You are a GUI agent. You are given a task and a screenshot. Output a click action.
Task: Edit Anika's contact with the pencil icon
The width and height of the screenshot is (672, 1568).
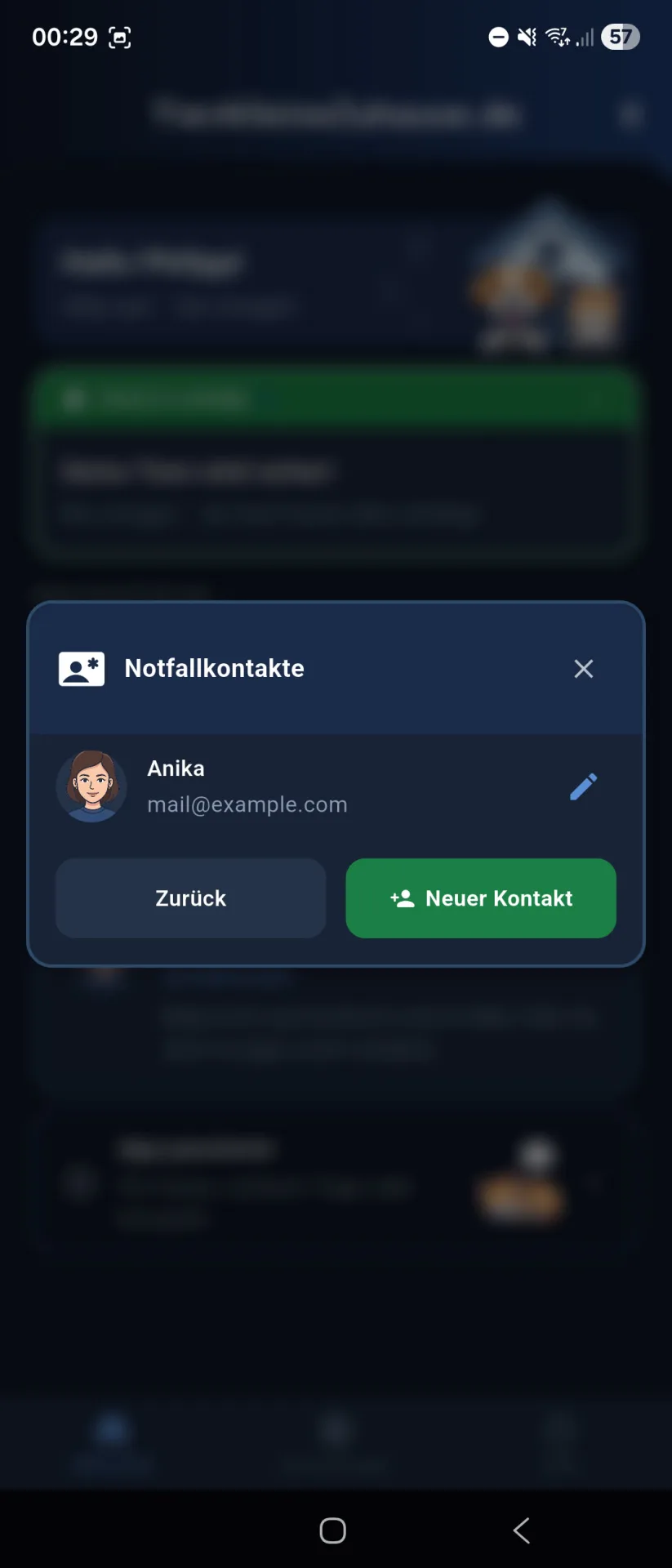click(x=583, y=786)
